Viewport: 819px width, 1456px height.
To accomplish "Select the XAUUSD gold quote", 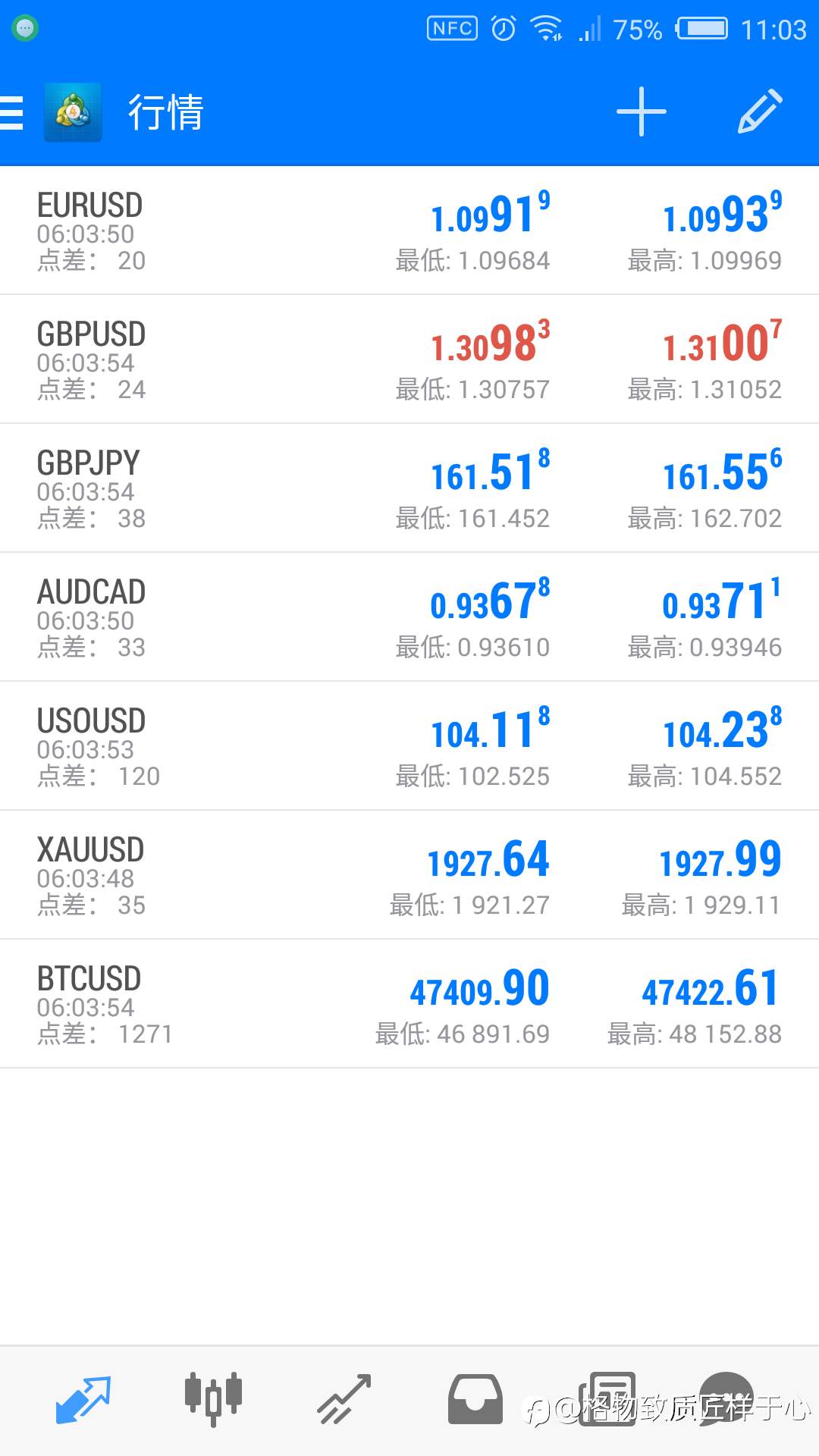I will pyautogui.click(x=409, y=875).
